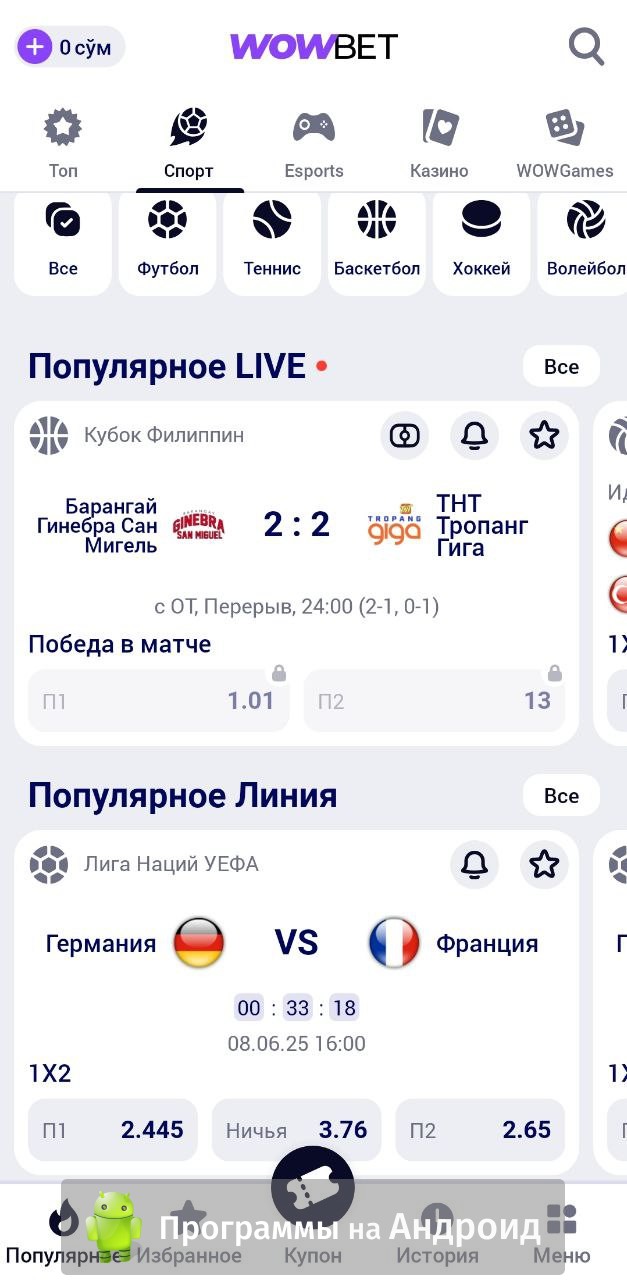The height and width of the screenshot is (1280, 627).
Task: Pick Ничья at 3.76
Action: click(297, 1130)
